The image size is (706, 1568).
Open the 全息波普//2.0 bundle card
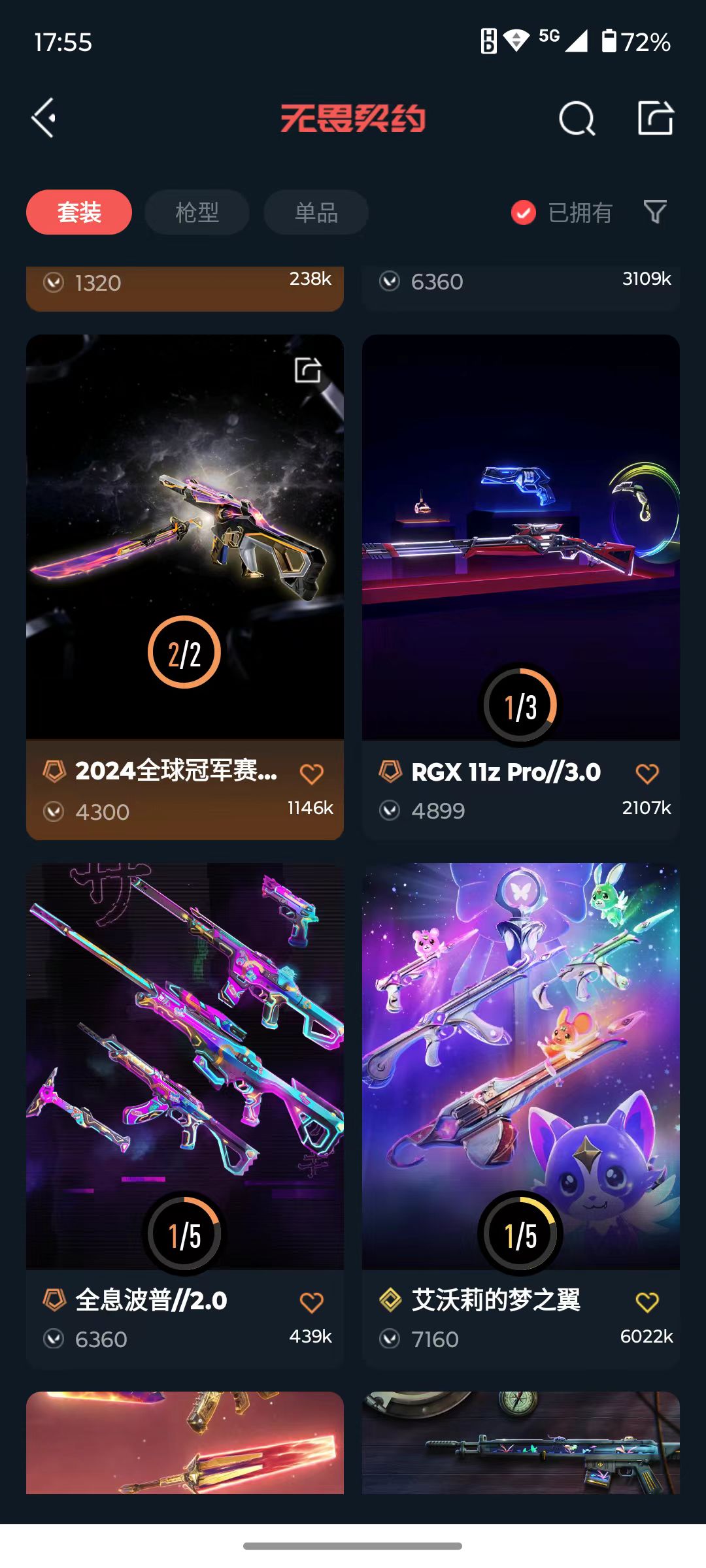point(184,1065)
